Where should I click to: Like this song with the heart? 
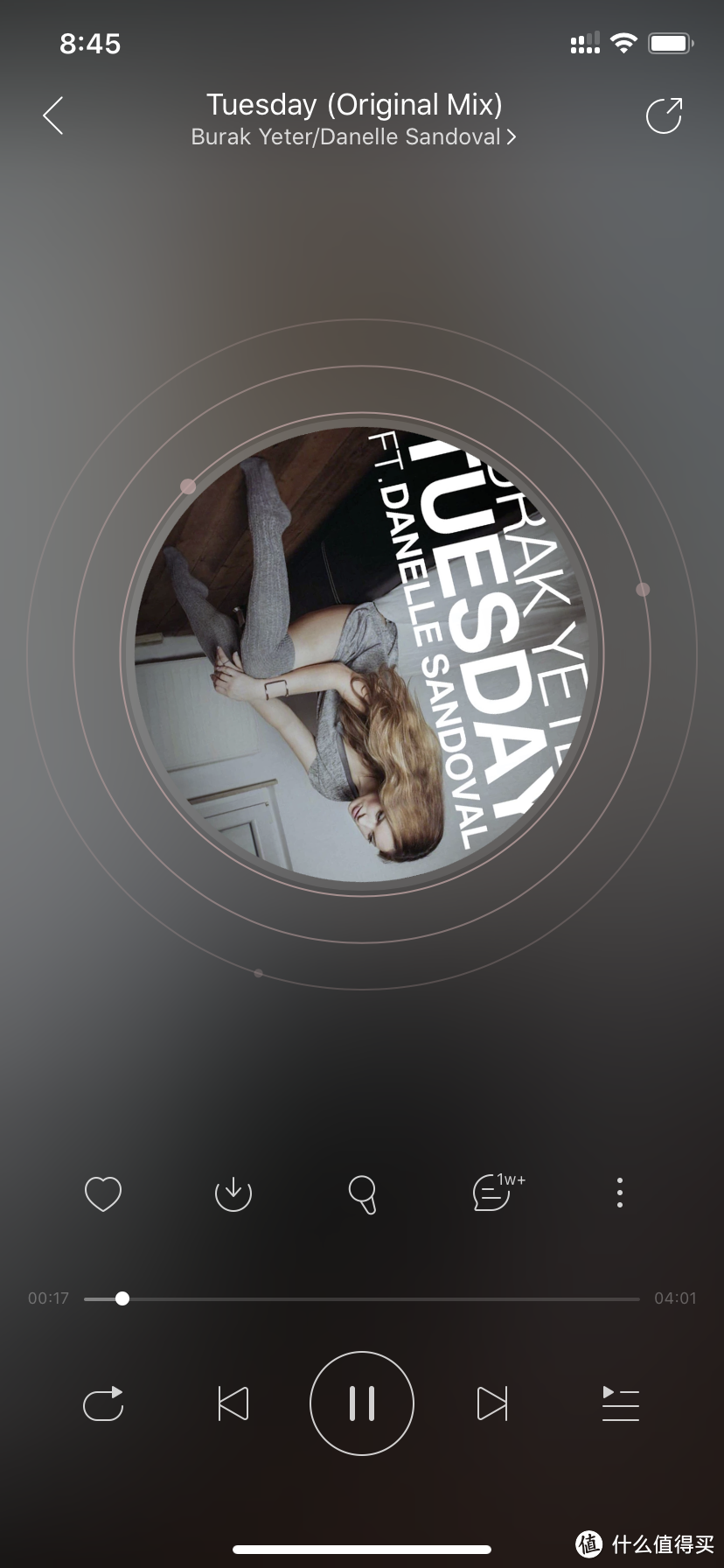[x=102, y=1193]
